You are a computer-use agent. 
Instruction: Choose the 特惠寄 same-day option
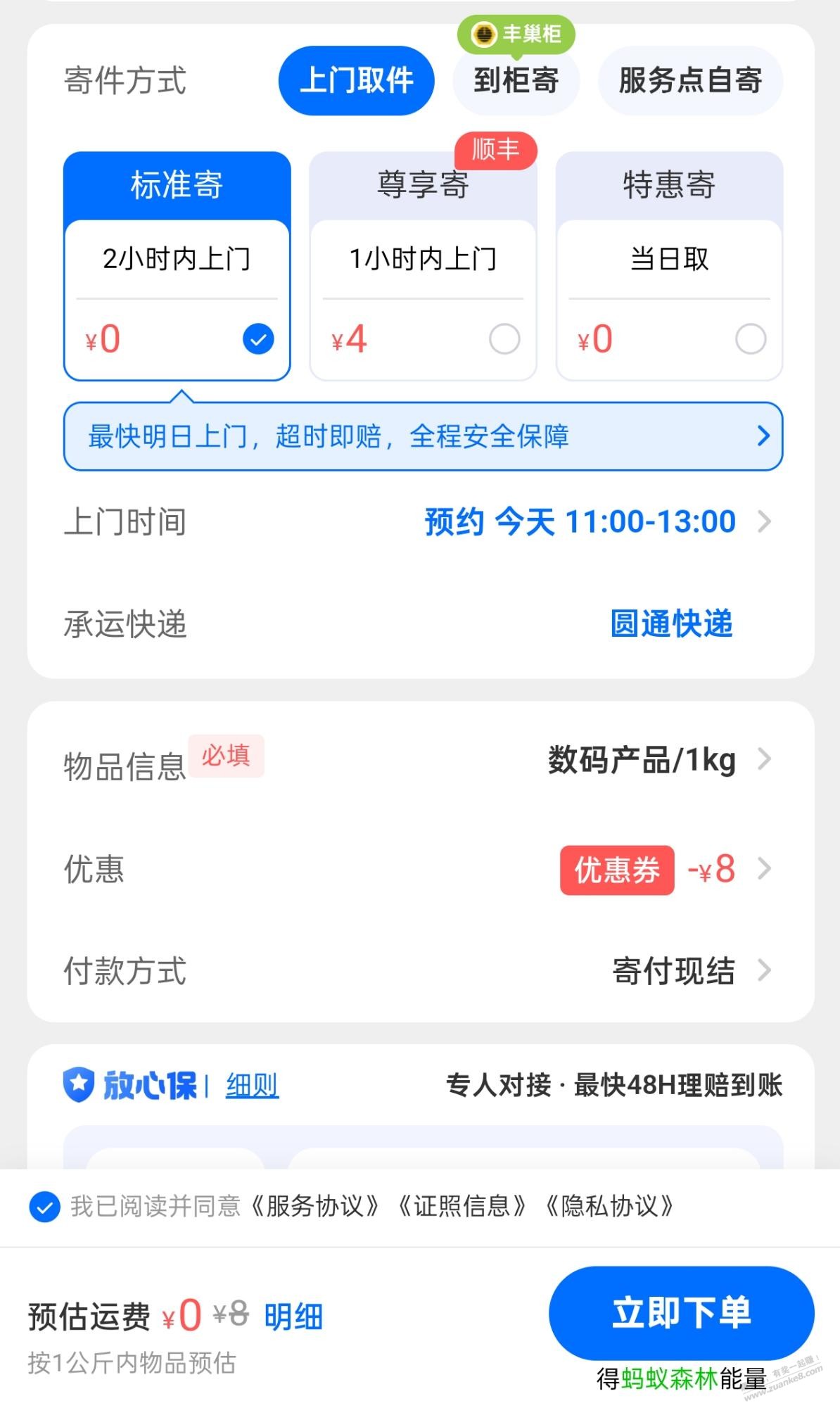670,267
